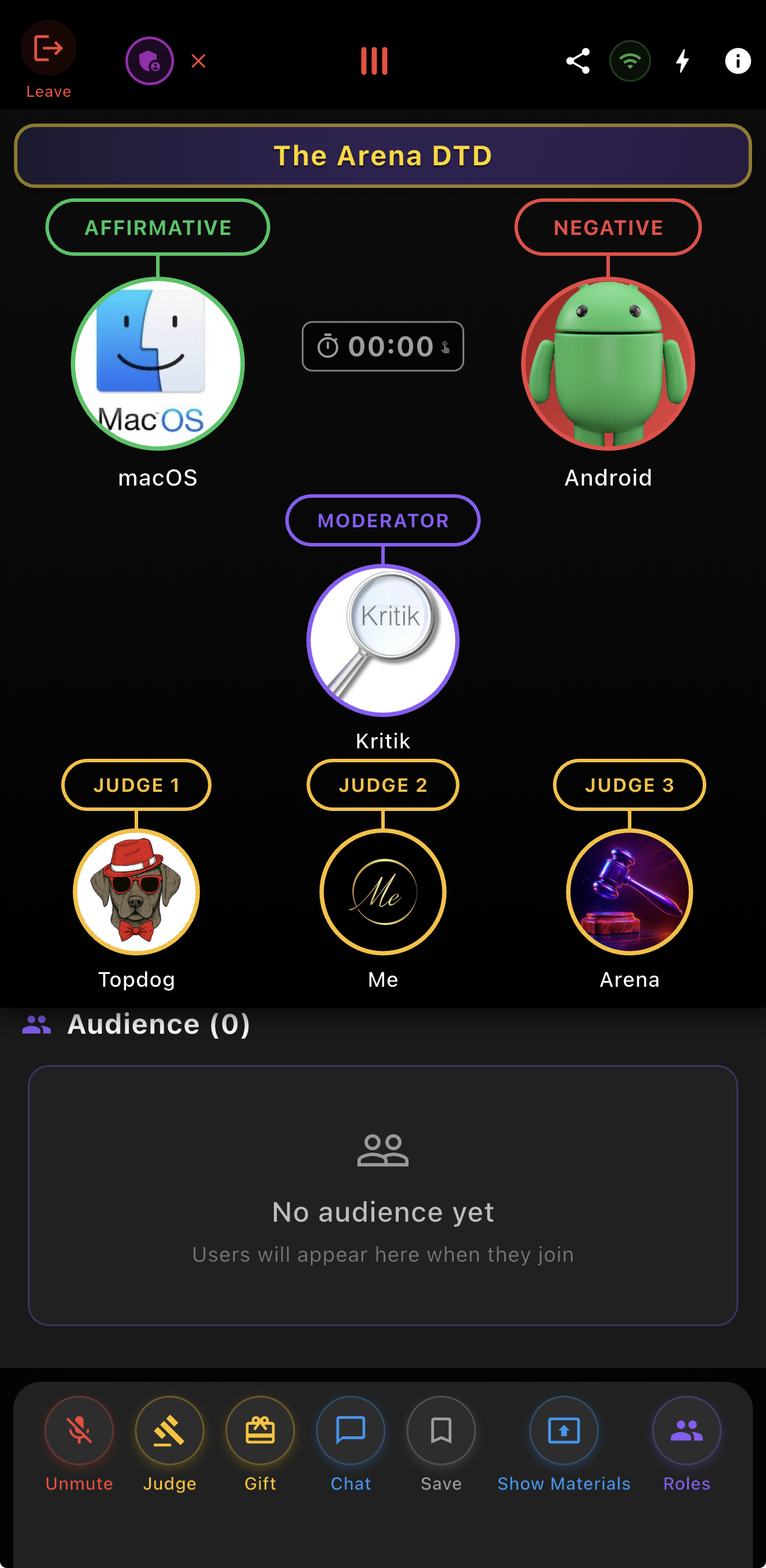
Task: Dismiss the purple shield notification
Action: coord(198,60)
